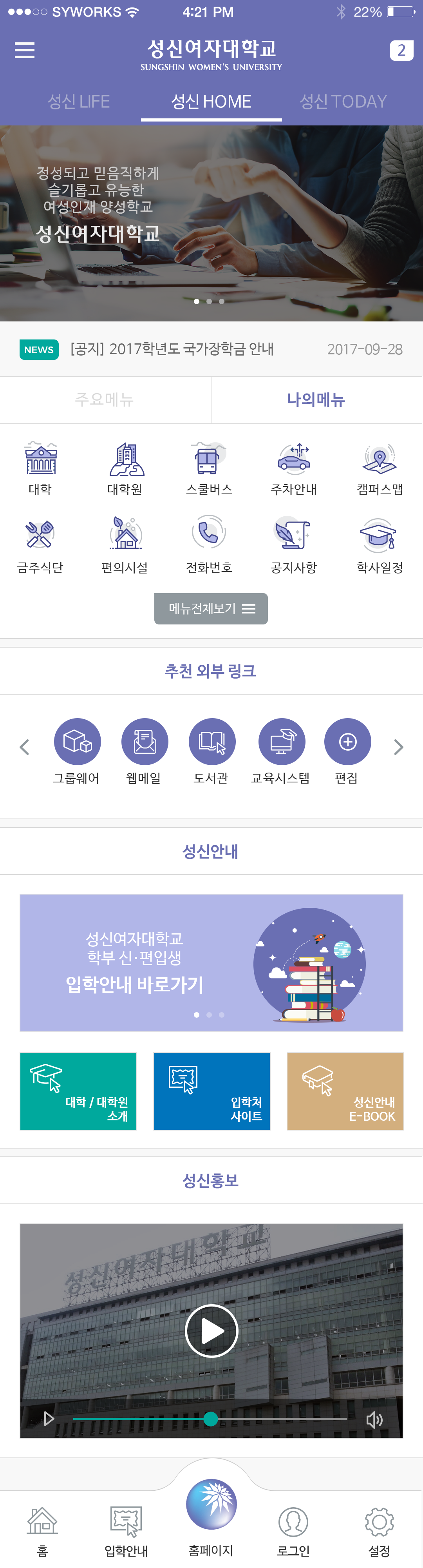Open the notifications badge showing 2
This screenshot has height=1568, width=423.
[x=401, y=50]
